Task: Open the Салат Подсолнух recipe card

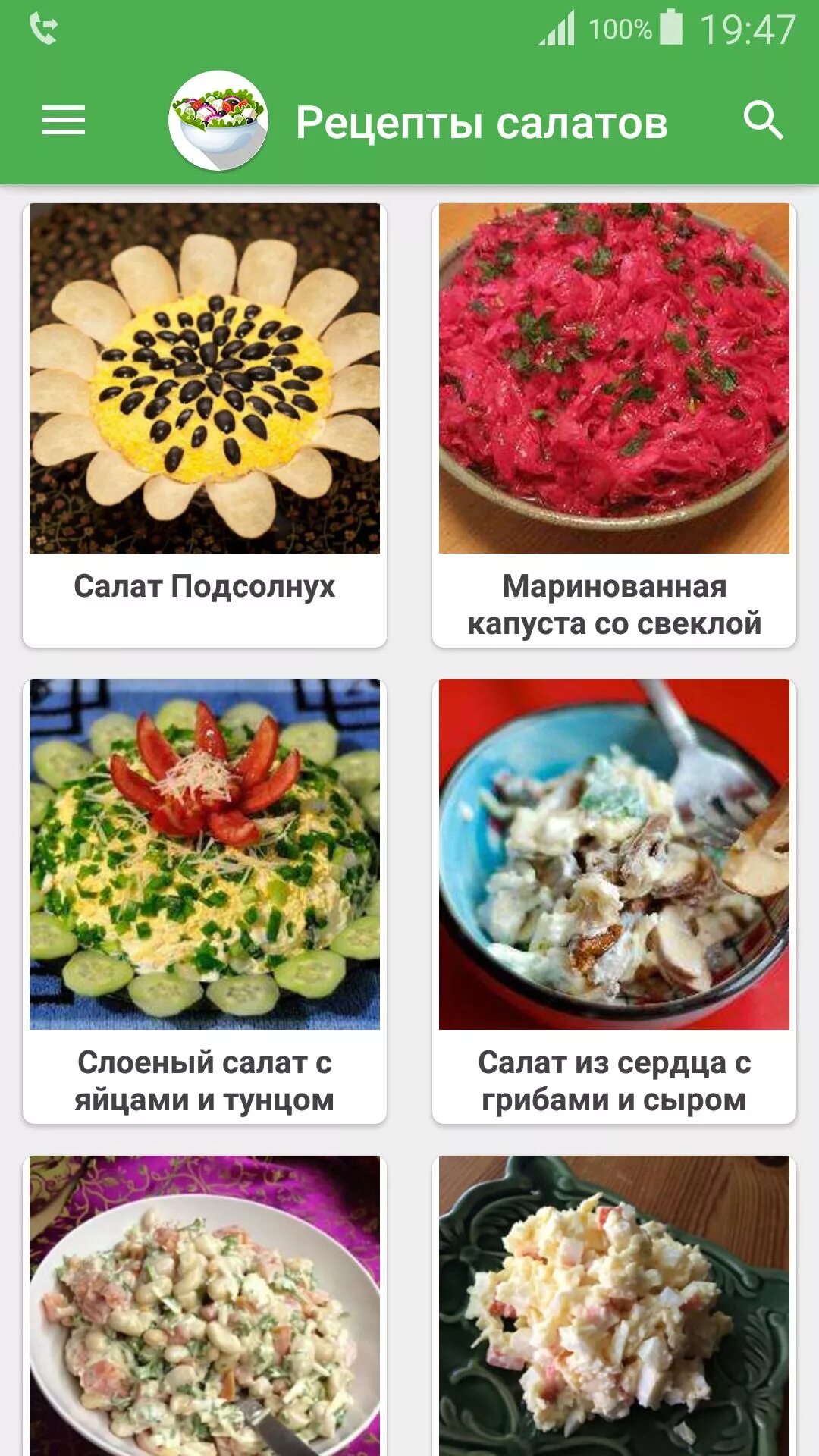Action: [x=205, y=425]
